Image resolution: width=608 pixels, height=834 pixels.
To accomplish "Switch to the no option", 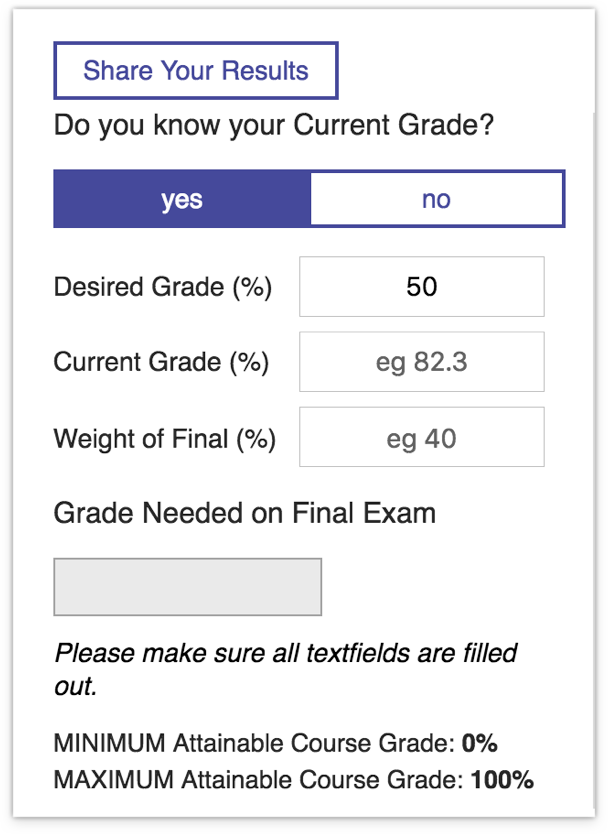I will click(436, 199).
